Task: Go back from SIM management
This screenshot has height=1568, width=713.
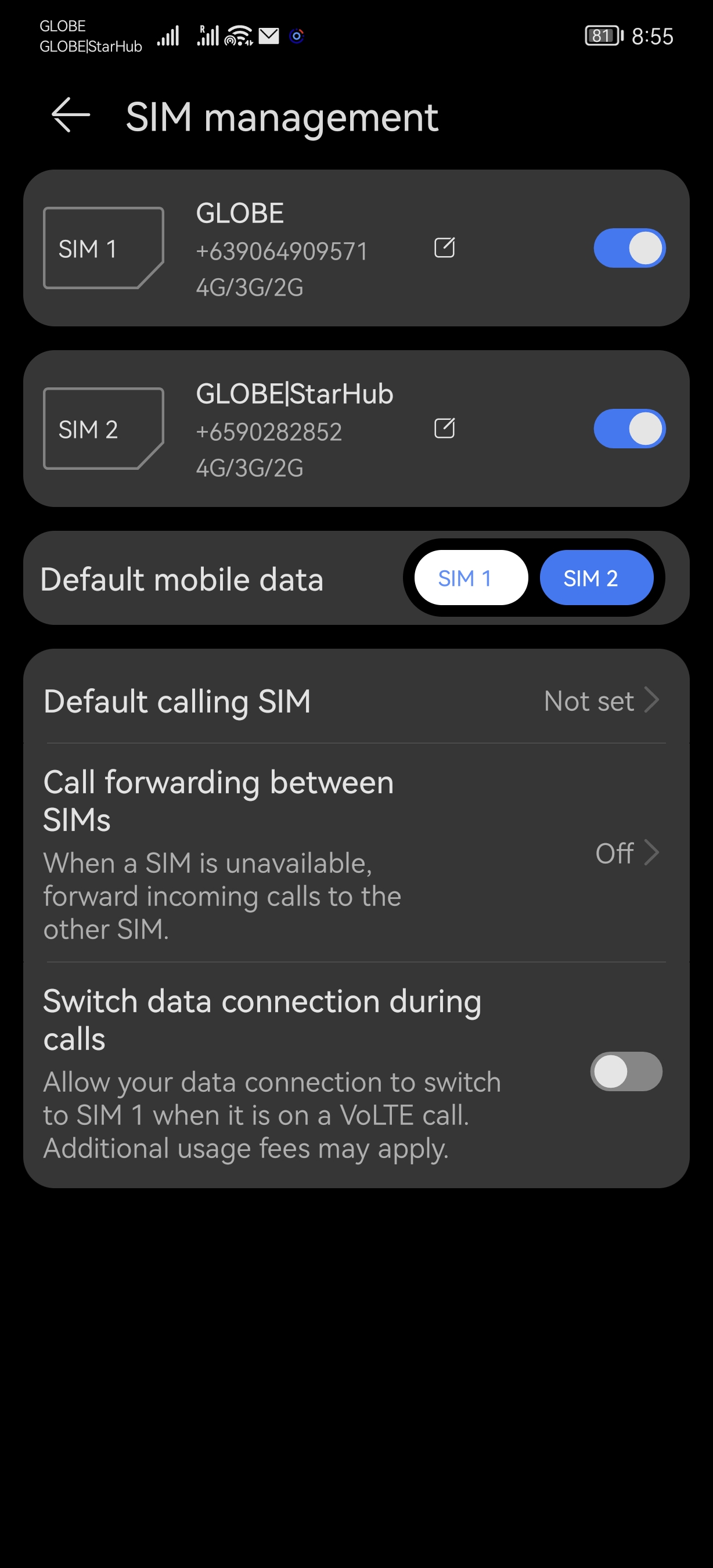Action: click(71, 115)
